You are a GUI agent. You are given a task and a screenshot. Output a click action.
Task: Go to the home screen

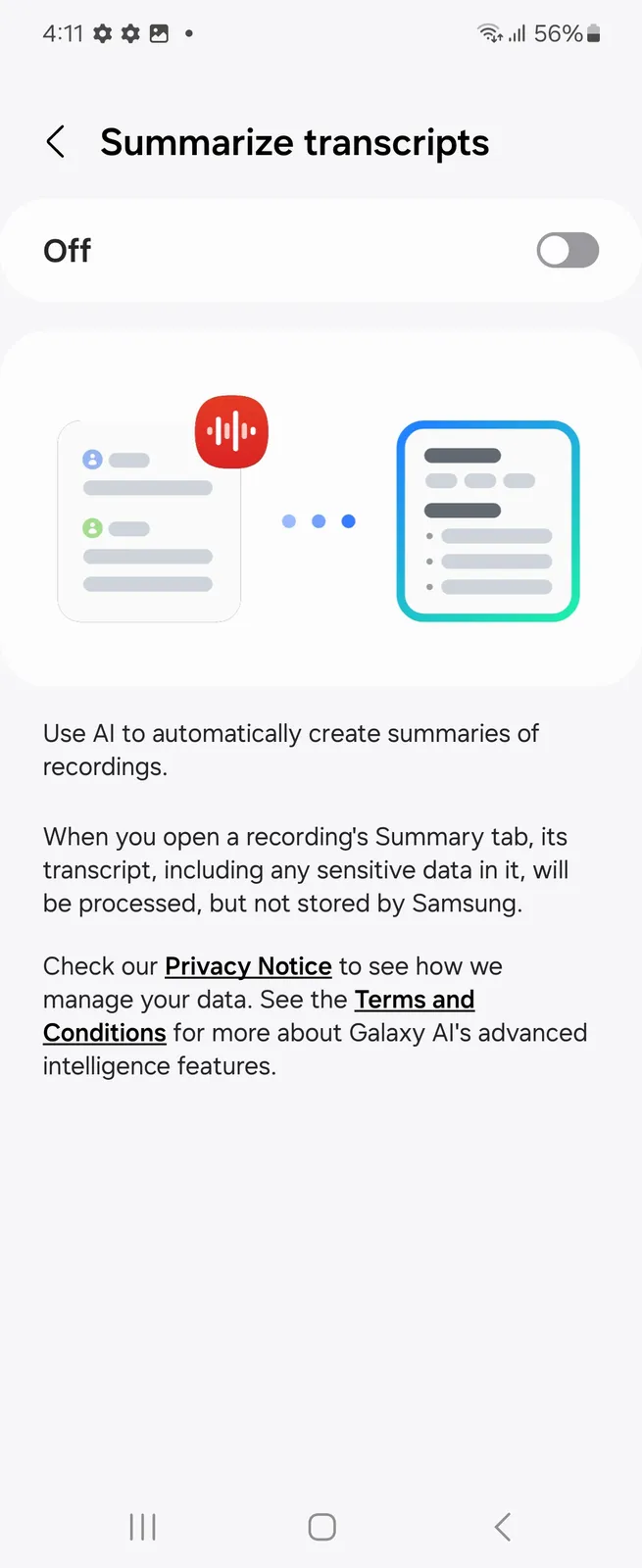point(321,1526)
